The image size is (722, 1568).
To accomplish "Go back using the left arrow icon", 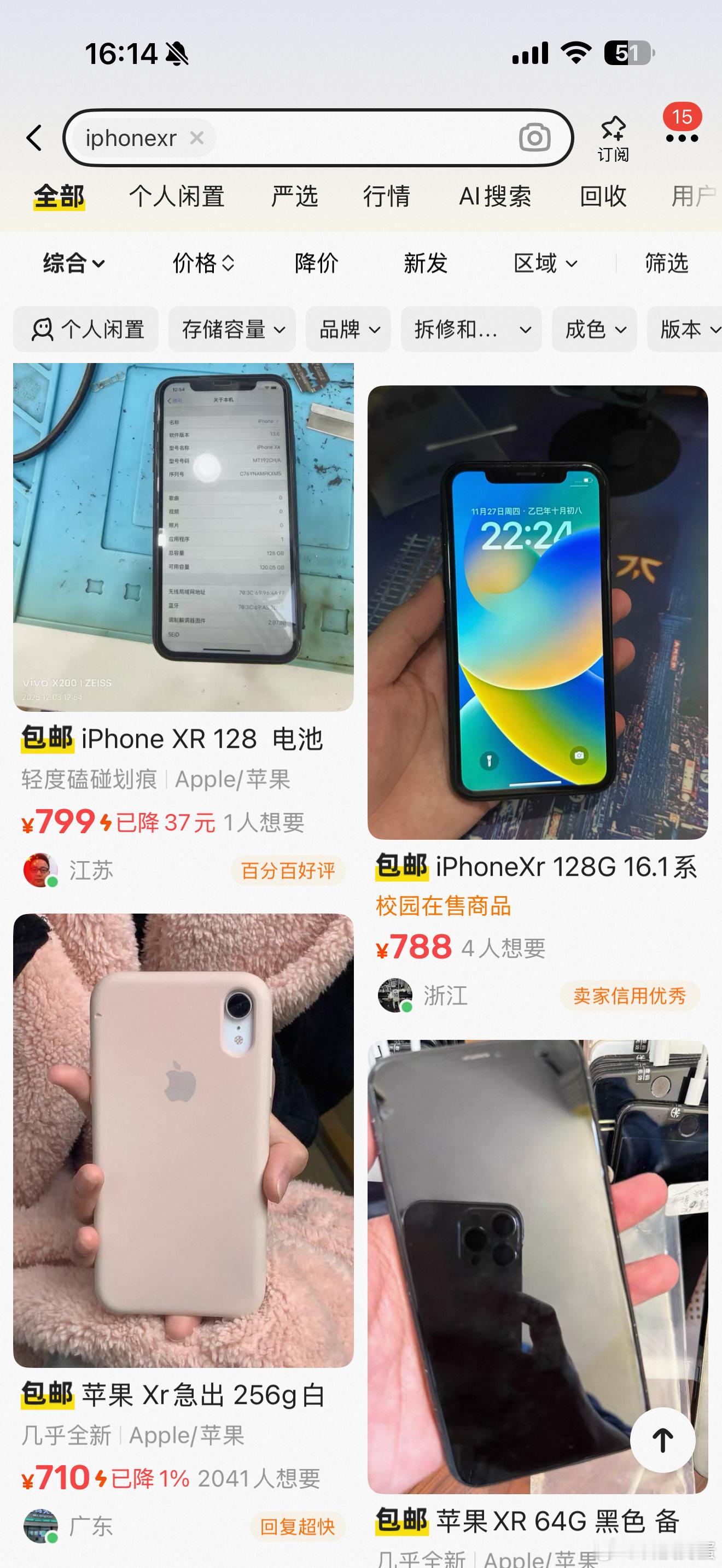I will (34, 138).
